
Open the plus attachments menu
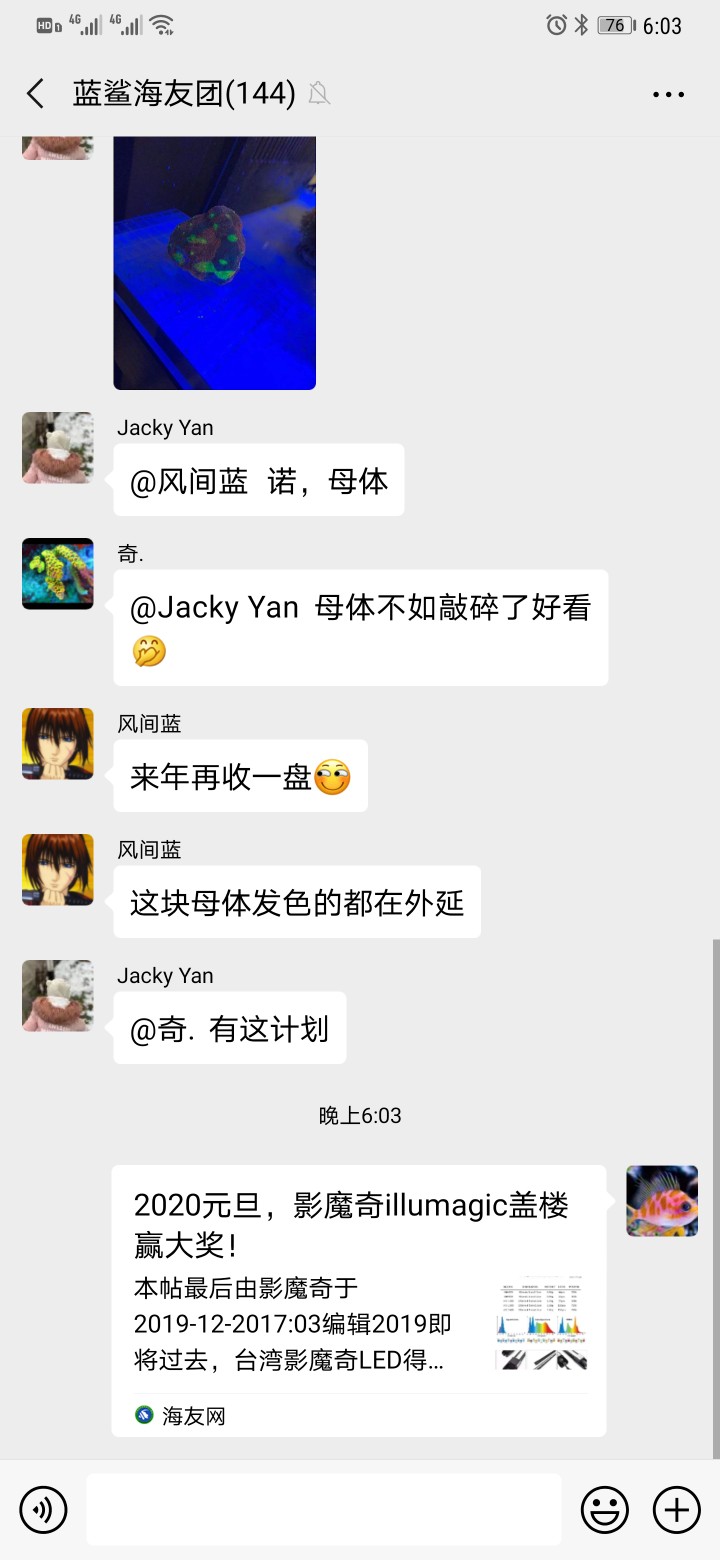coord(677,1509)
